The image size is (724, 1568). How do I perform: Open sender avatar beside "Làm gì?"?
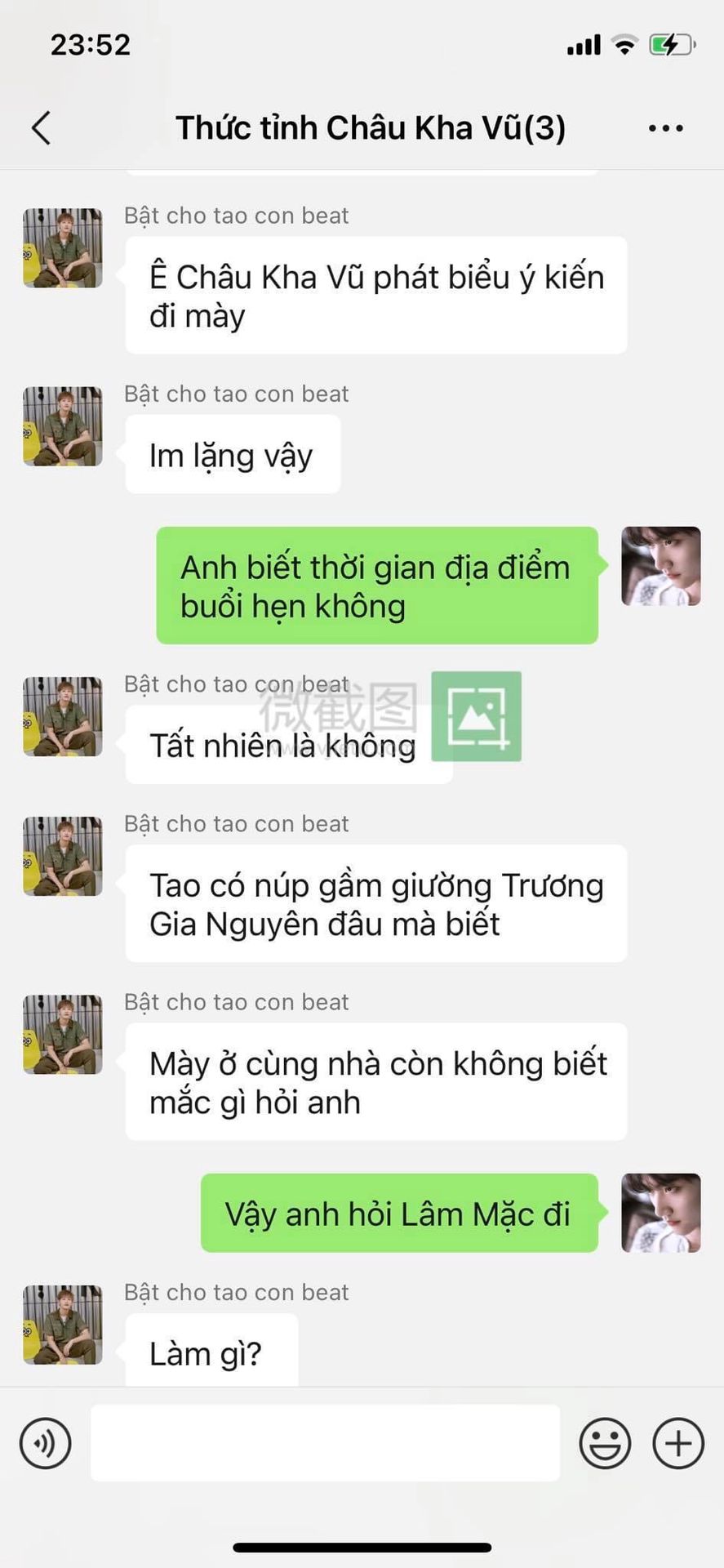63,1325
